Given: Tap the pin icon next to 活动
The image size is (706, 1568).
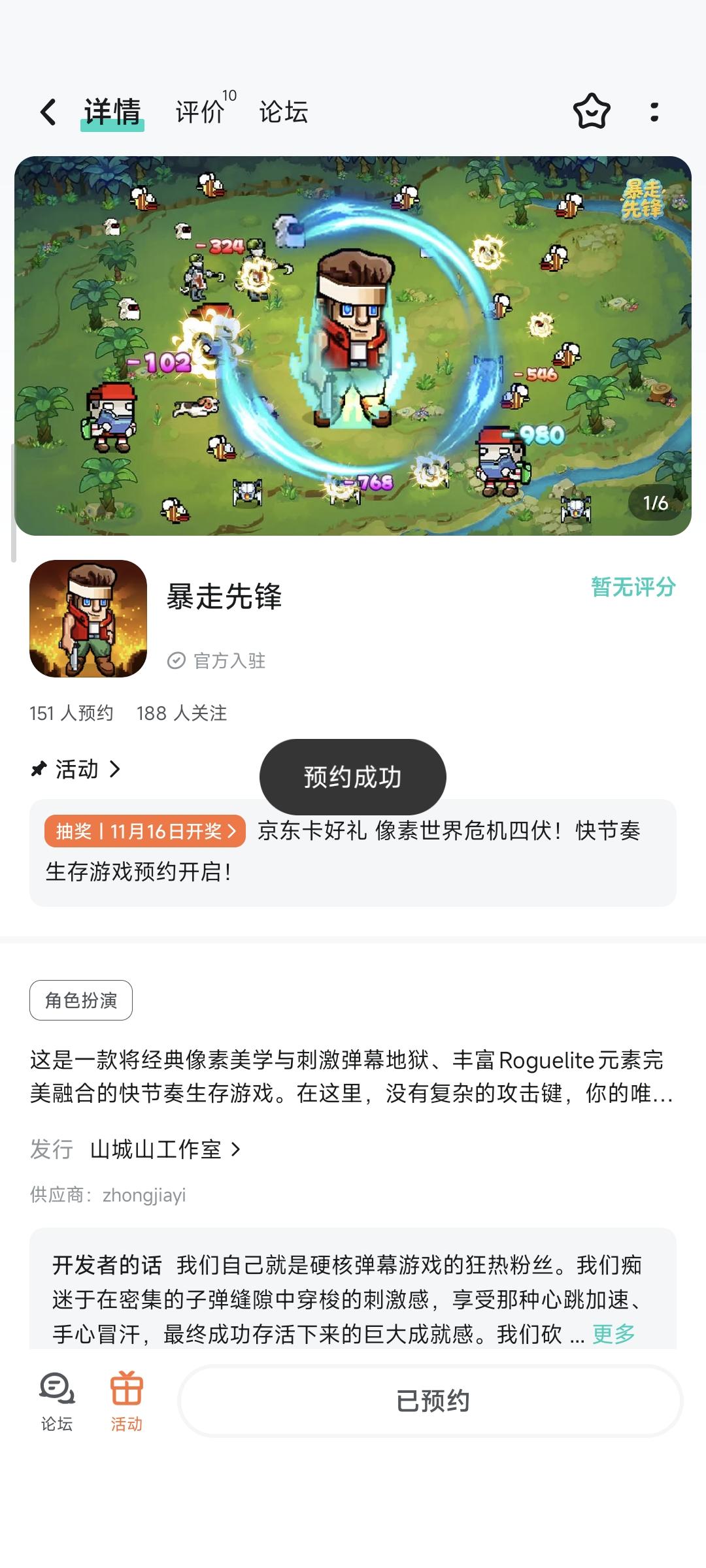Looking at the screenshot, I should [x=39, y=768].
